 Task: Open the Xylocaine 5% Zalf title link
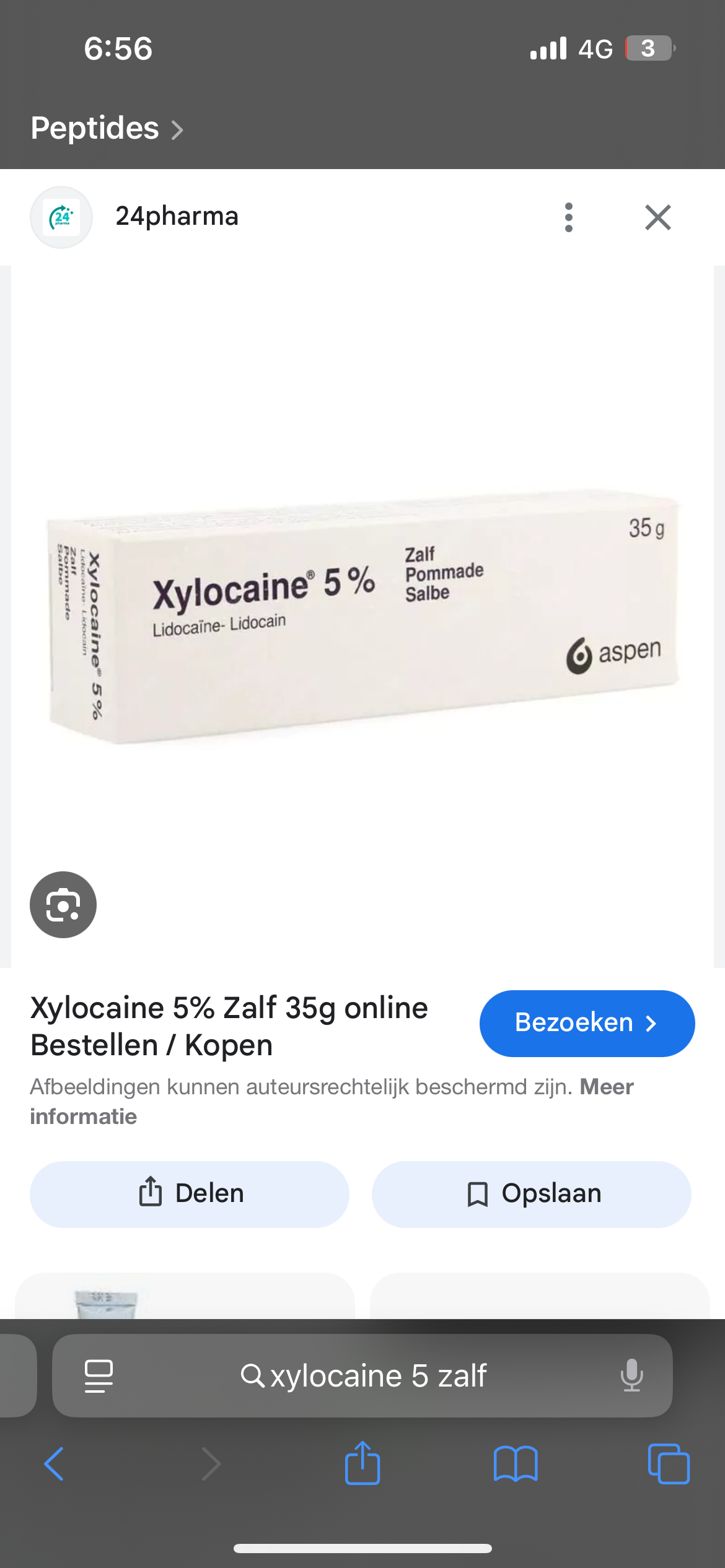229,1026
